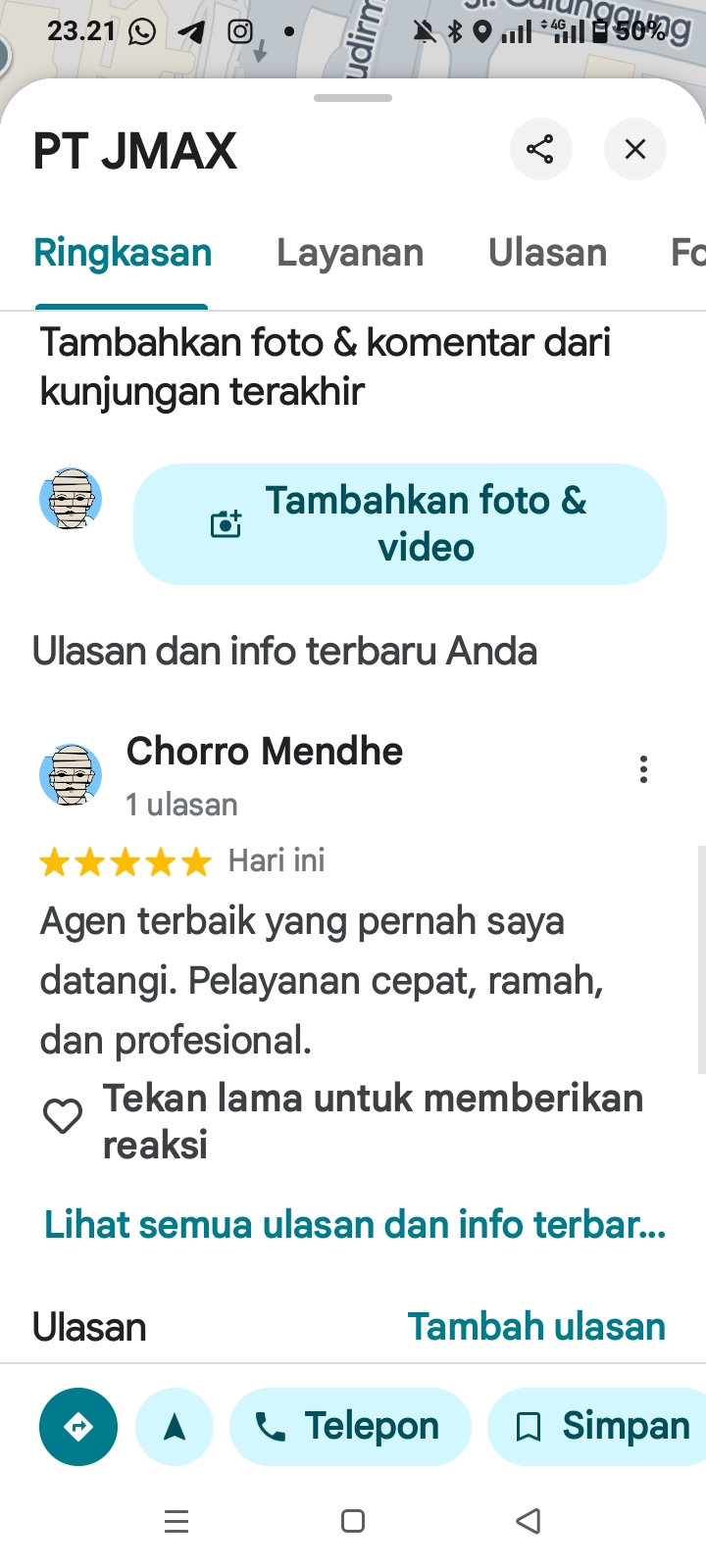Close the PT JMAX place sheet
706x1568 pixels.
tap(635, 149)
